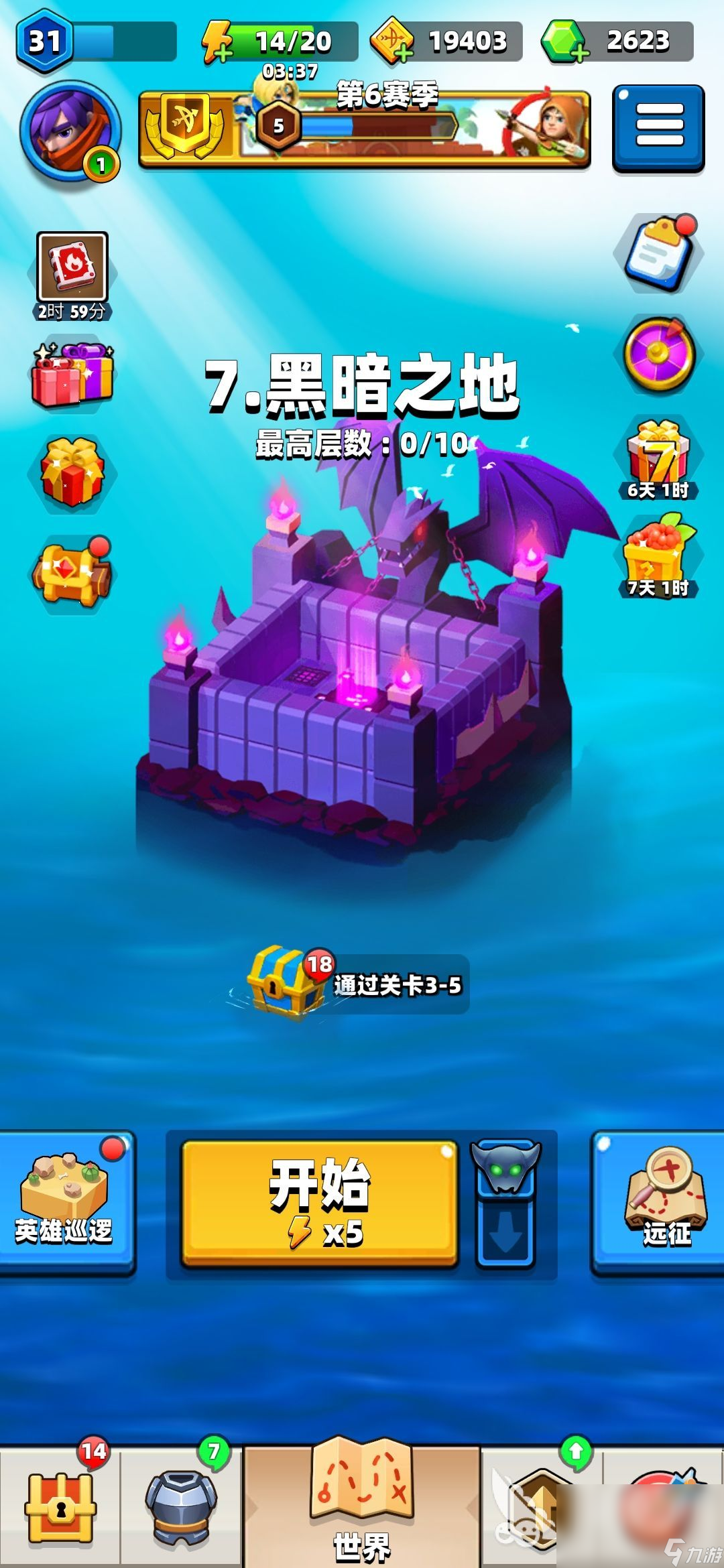Image resolution: width=724 pixels, height=1568 pixels.
Task: Open the pink and purple gift boxes
Action: click(72, 374)
